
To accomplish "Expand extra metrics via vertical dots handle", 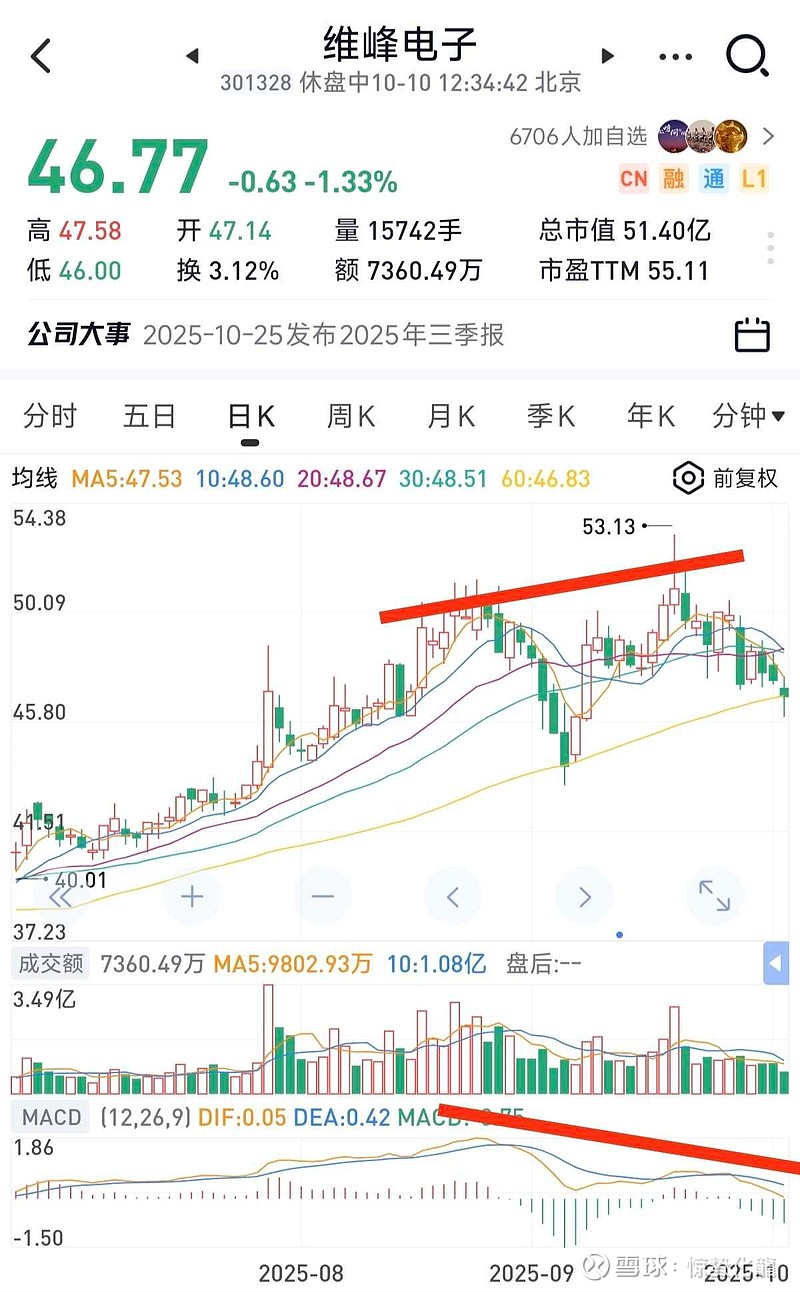I will coord(769,246).
